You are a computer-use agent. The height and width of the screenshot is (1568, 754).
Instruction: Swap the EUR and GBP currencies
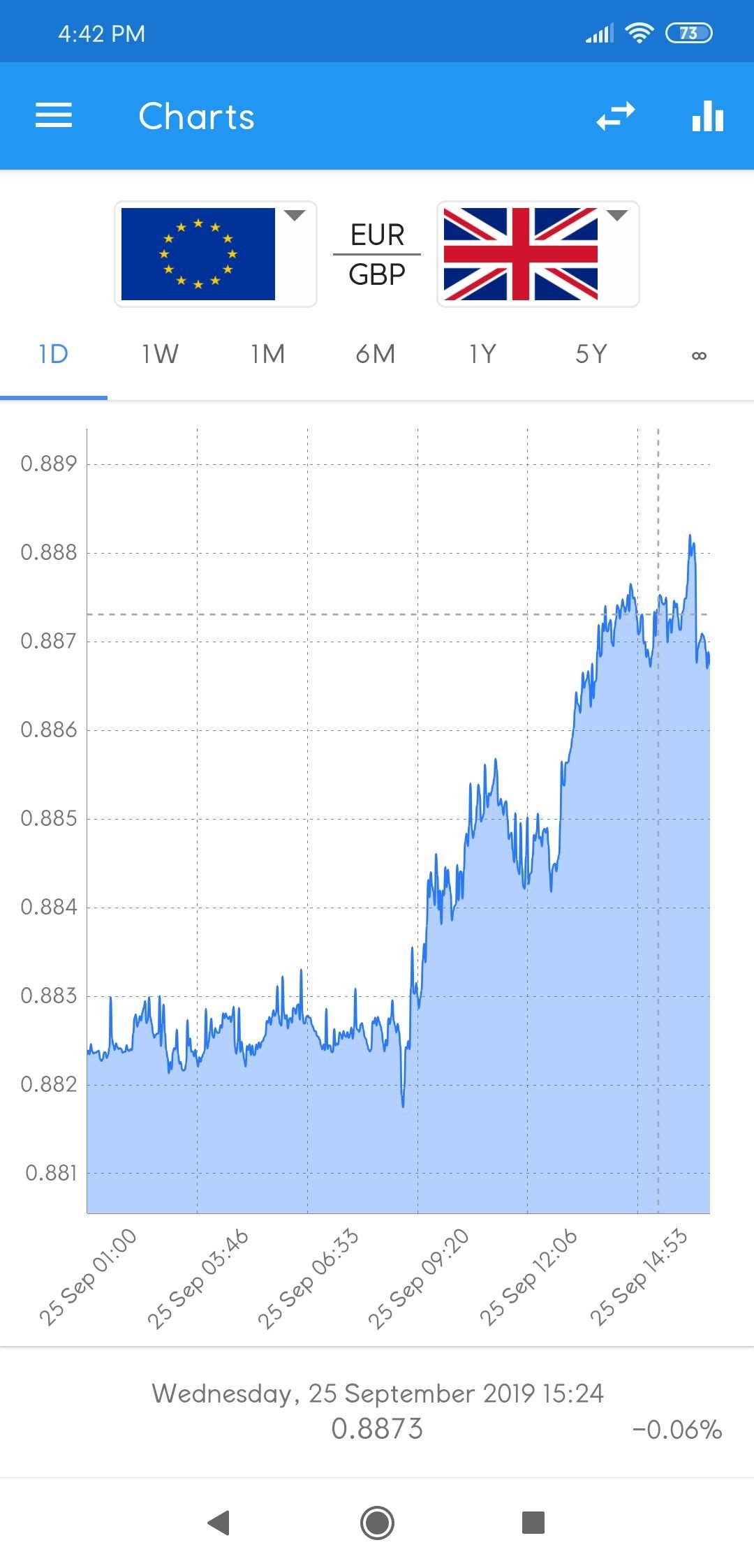[x=616, y=116]
